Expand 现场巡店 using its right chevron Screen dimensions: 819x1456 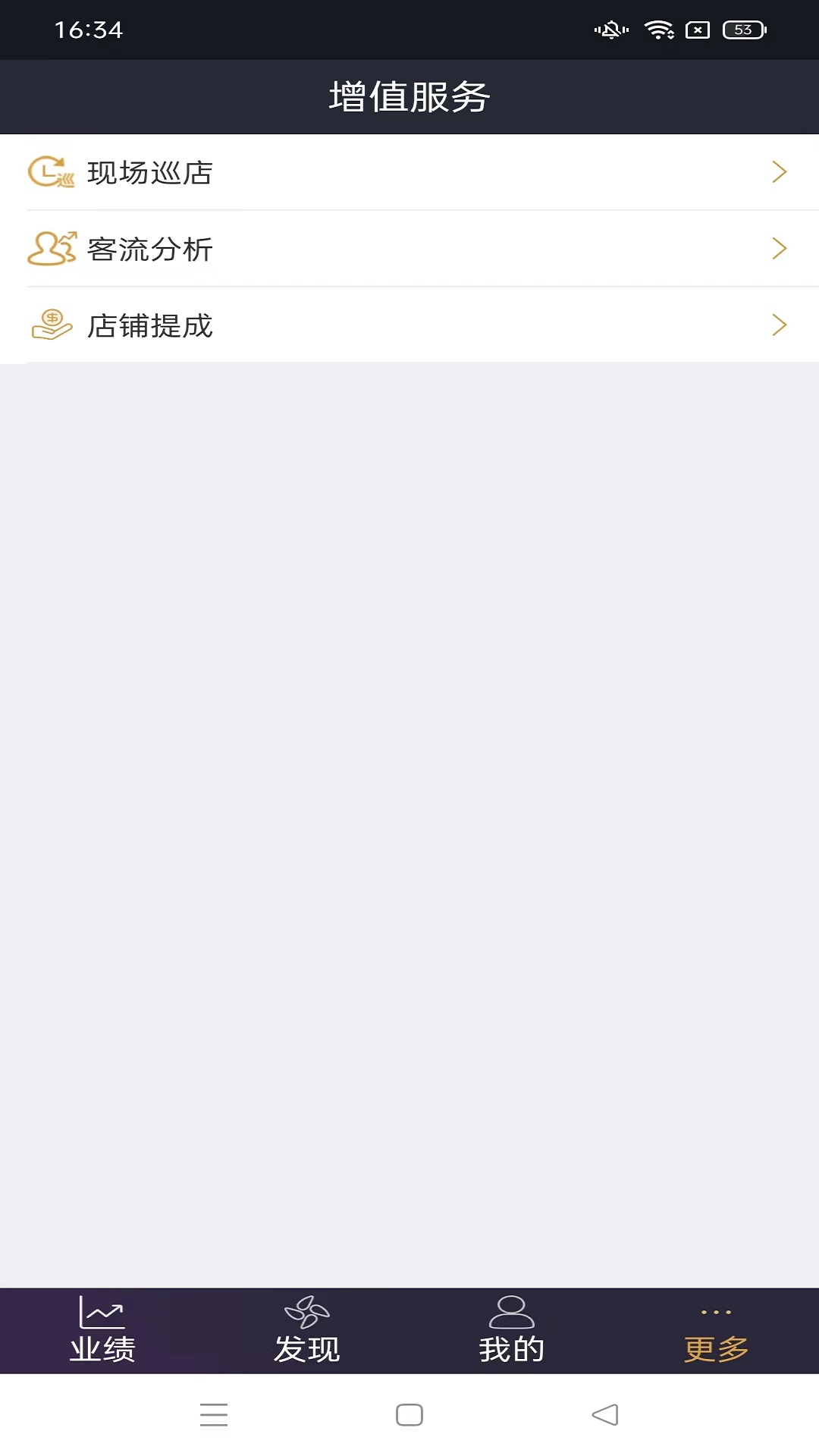pos(779,173)
